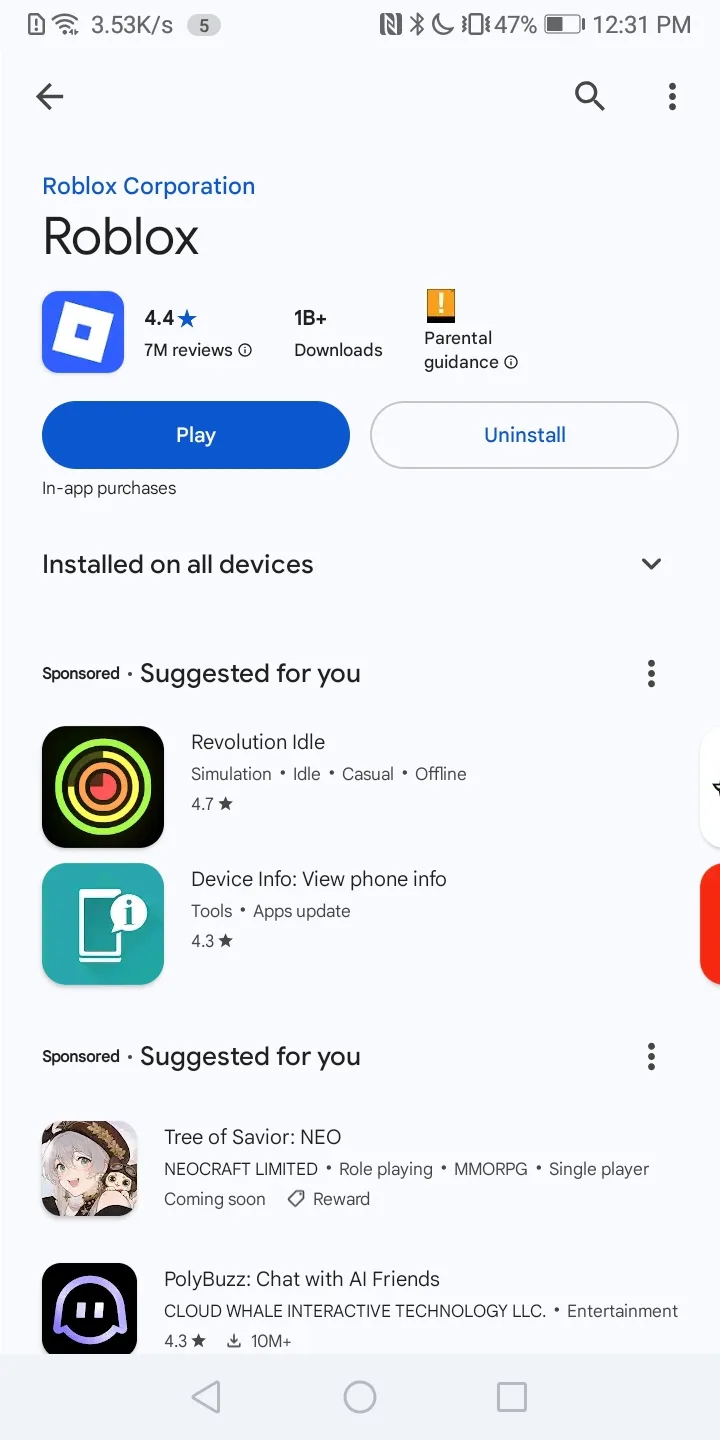
Task: Uninstall the Roblox app
Action: click(524, 435)
